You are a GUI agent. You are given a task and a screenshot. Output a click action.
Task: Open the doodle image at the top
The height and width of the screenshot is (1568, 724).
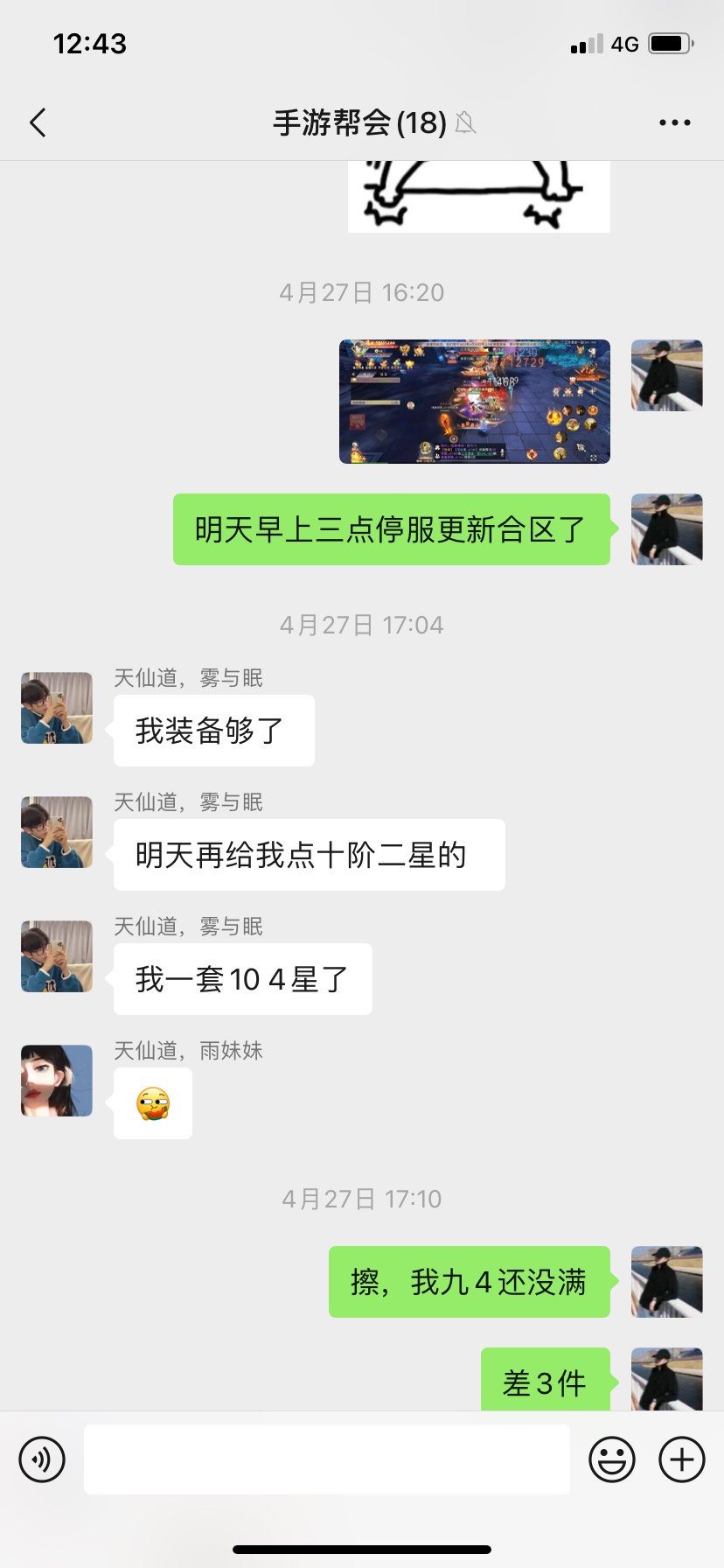point(478,197)
